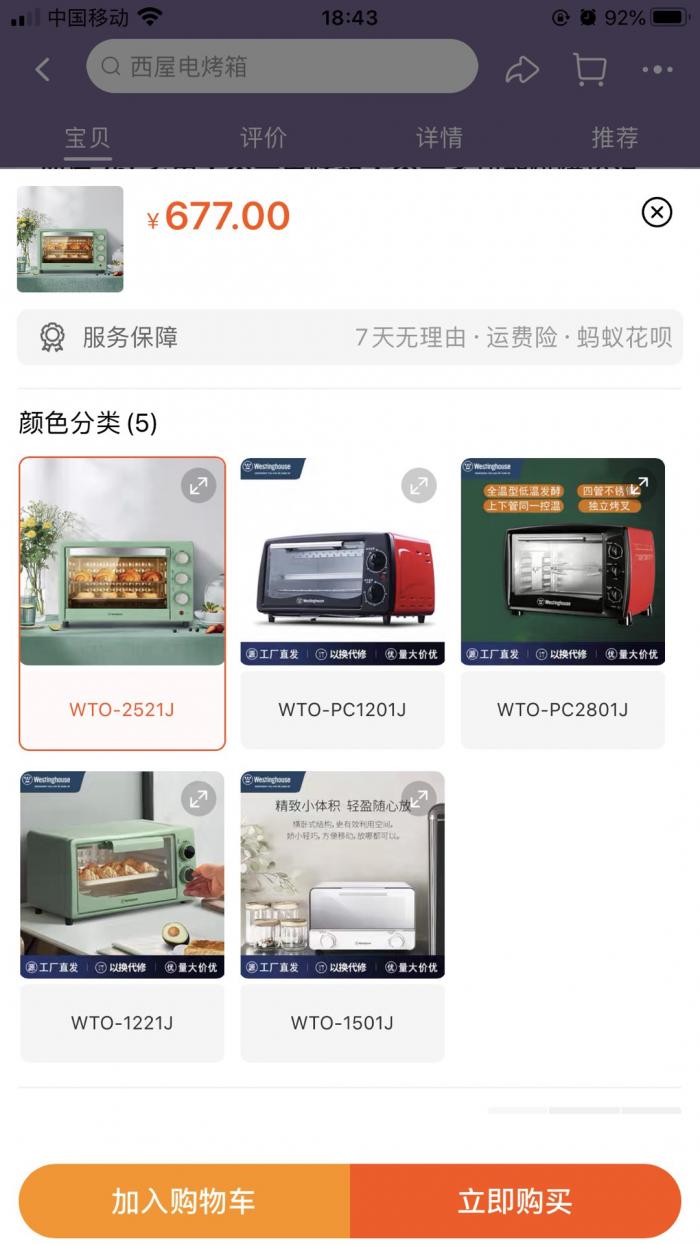Share this product

coord(522,69)
